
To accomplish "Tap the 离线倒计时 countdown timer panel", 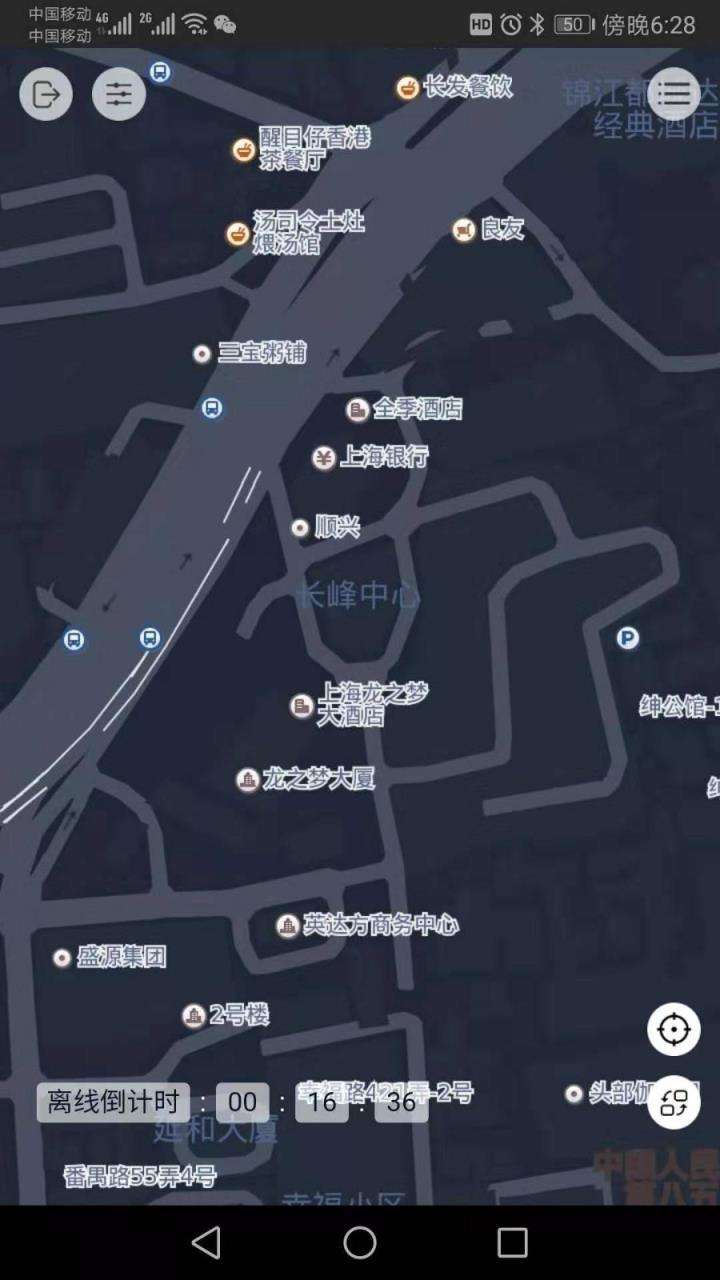I will coord(111,1101).
